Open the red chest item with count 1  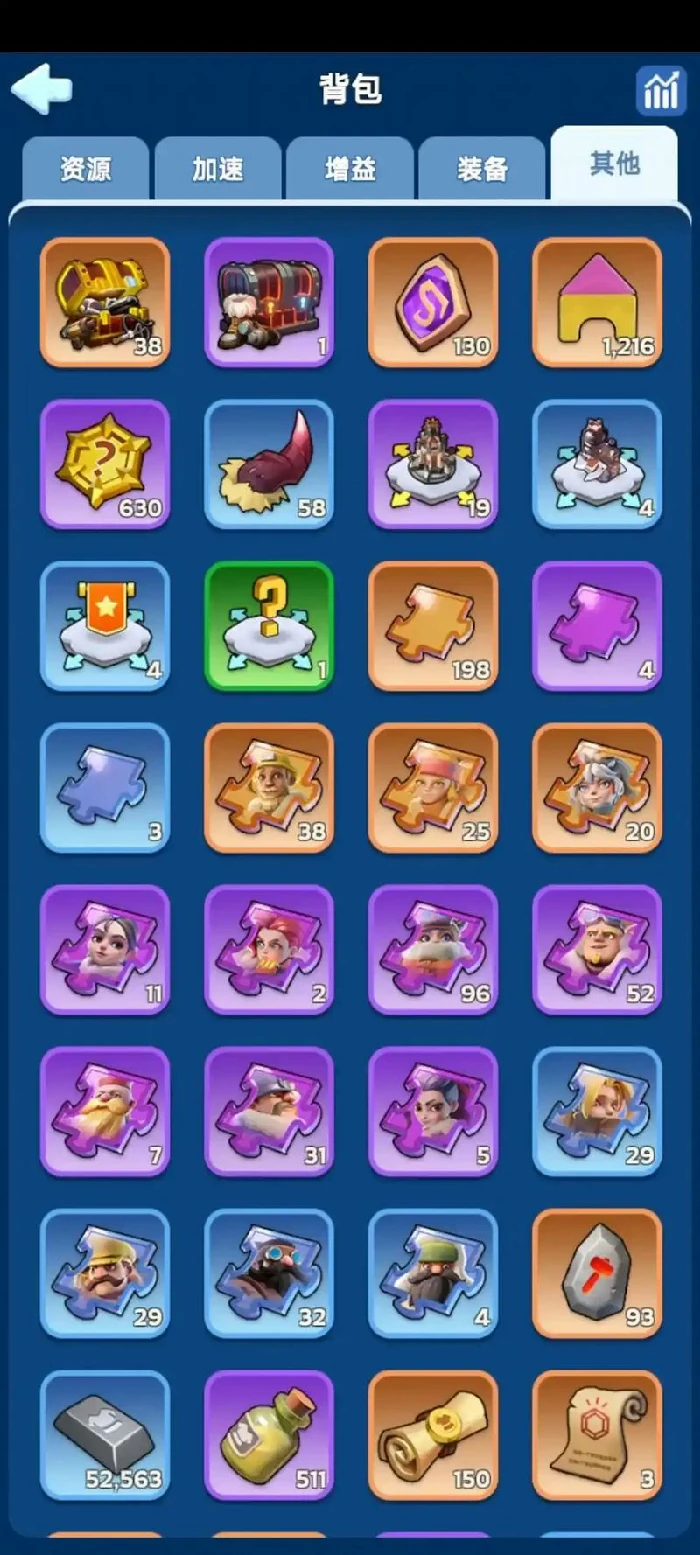[269, 302]
